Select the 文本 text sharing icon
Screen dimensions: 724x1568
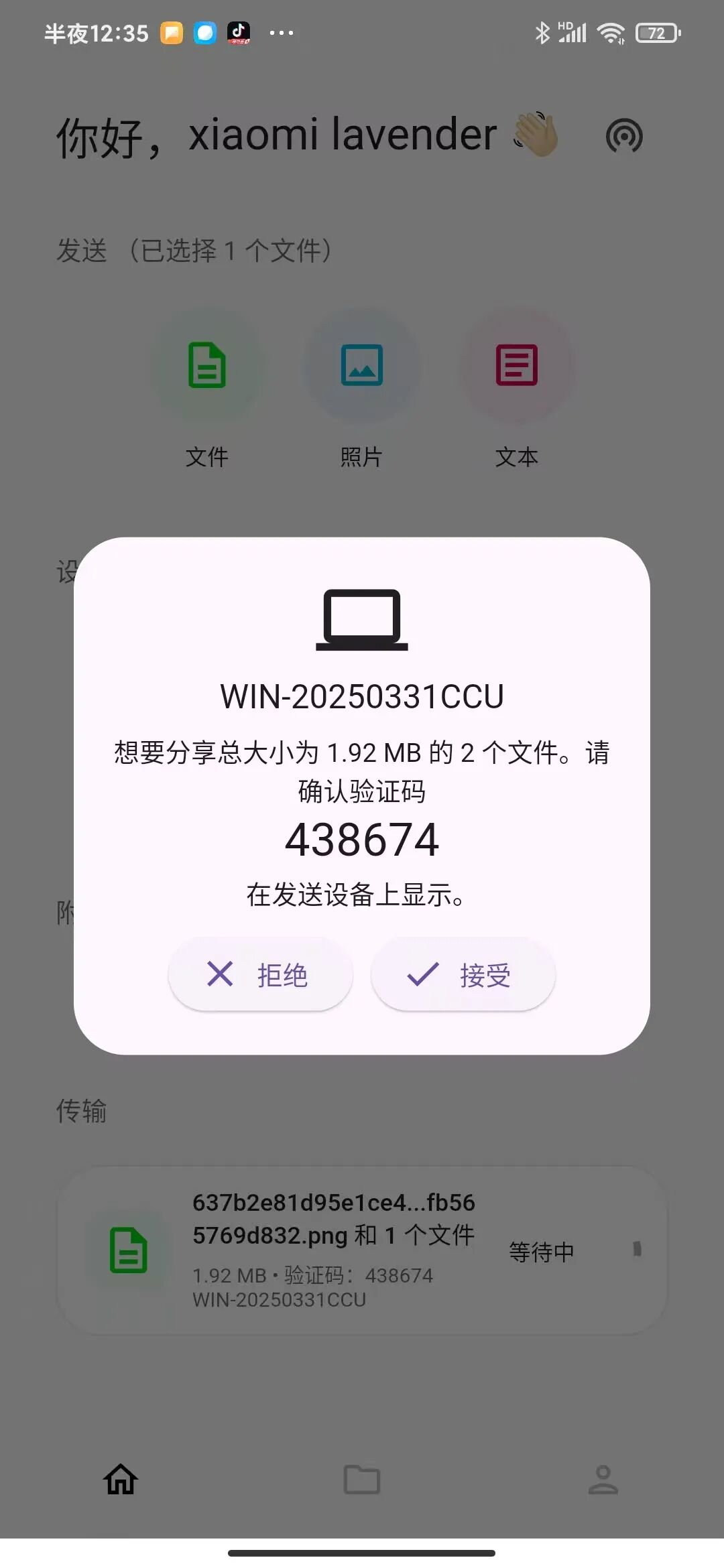click(x=518, y=366)
